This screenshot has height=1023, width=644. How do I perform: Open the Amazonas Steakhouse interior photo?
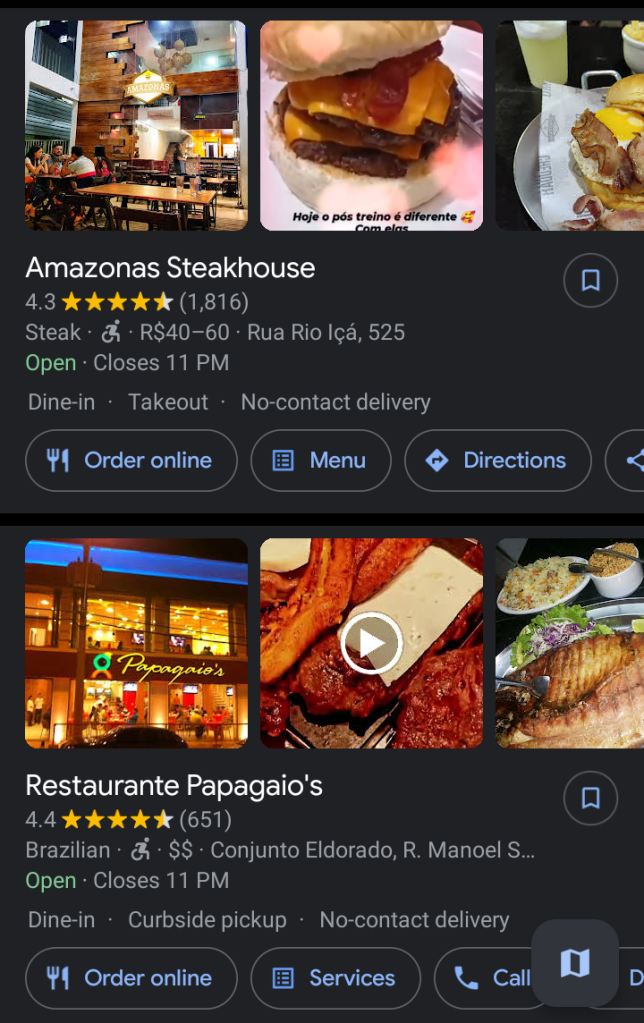point(136,126)
